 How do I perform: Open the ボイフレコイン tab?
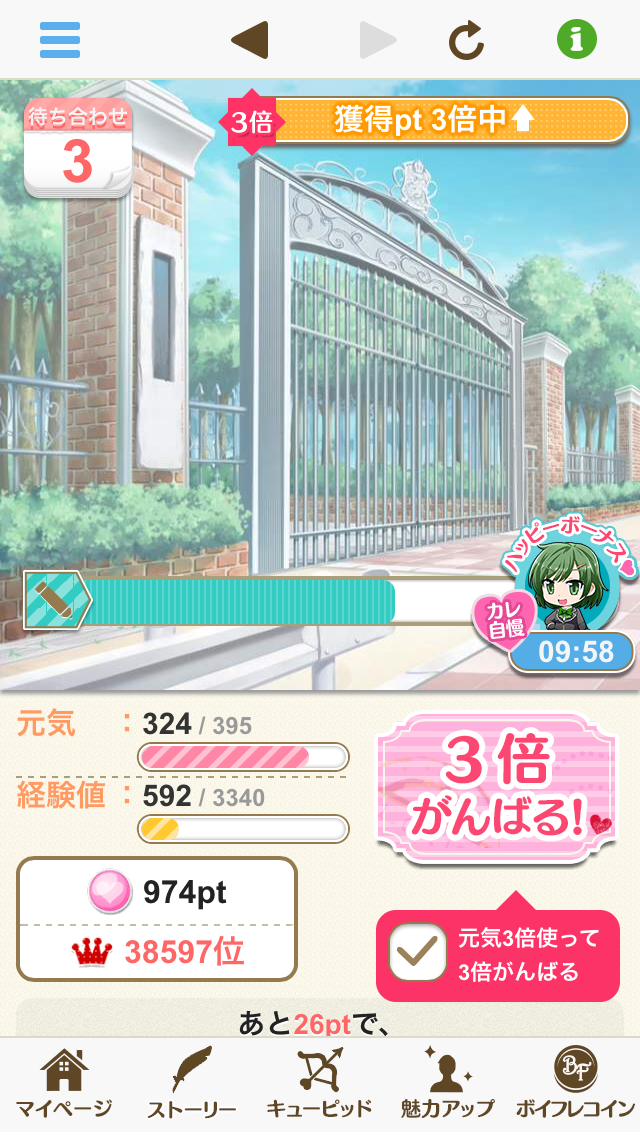pos(575,1084)
